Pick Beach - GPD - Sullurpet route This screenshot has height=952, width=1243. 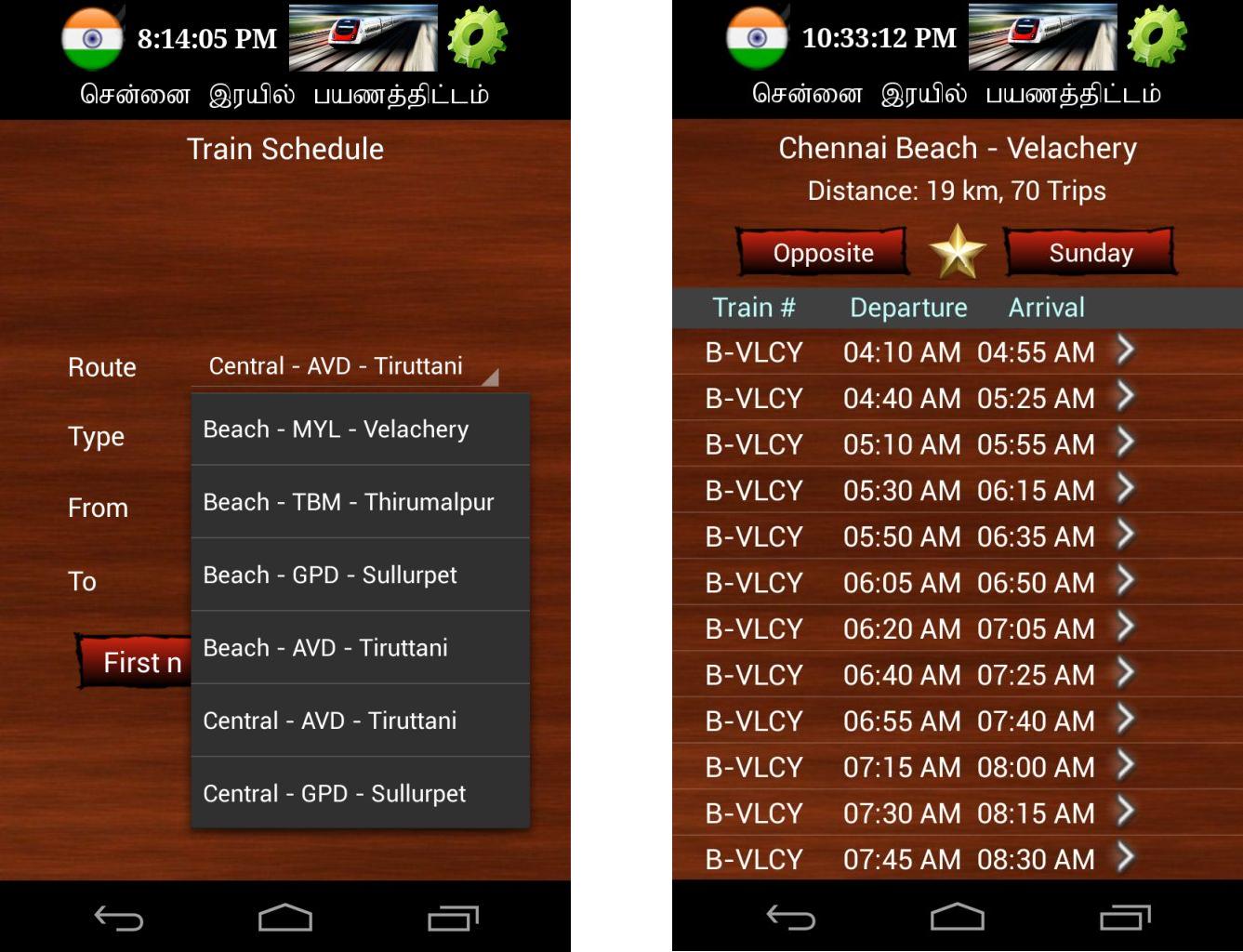360,575
